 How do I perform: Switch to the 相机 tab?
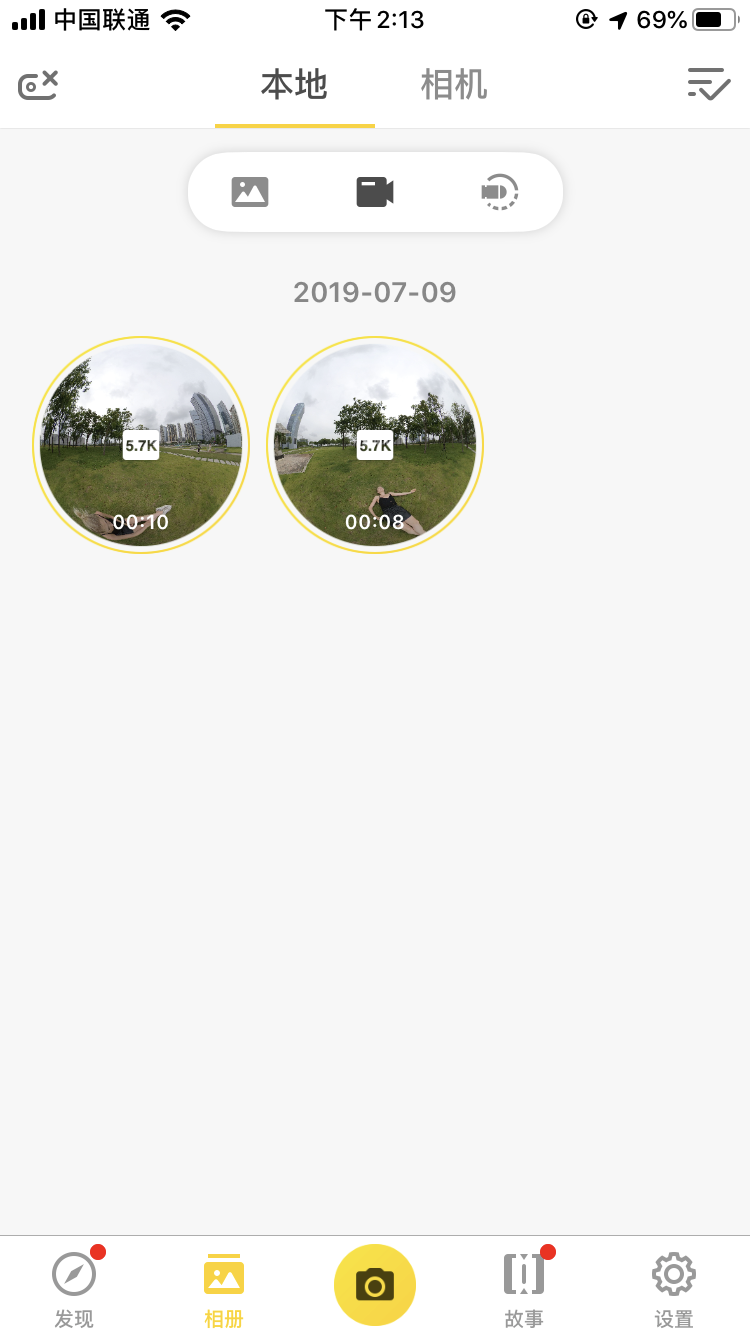pos(454,85)
